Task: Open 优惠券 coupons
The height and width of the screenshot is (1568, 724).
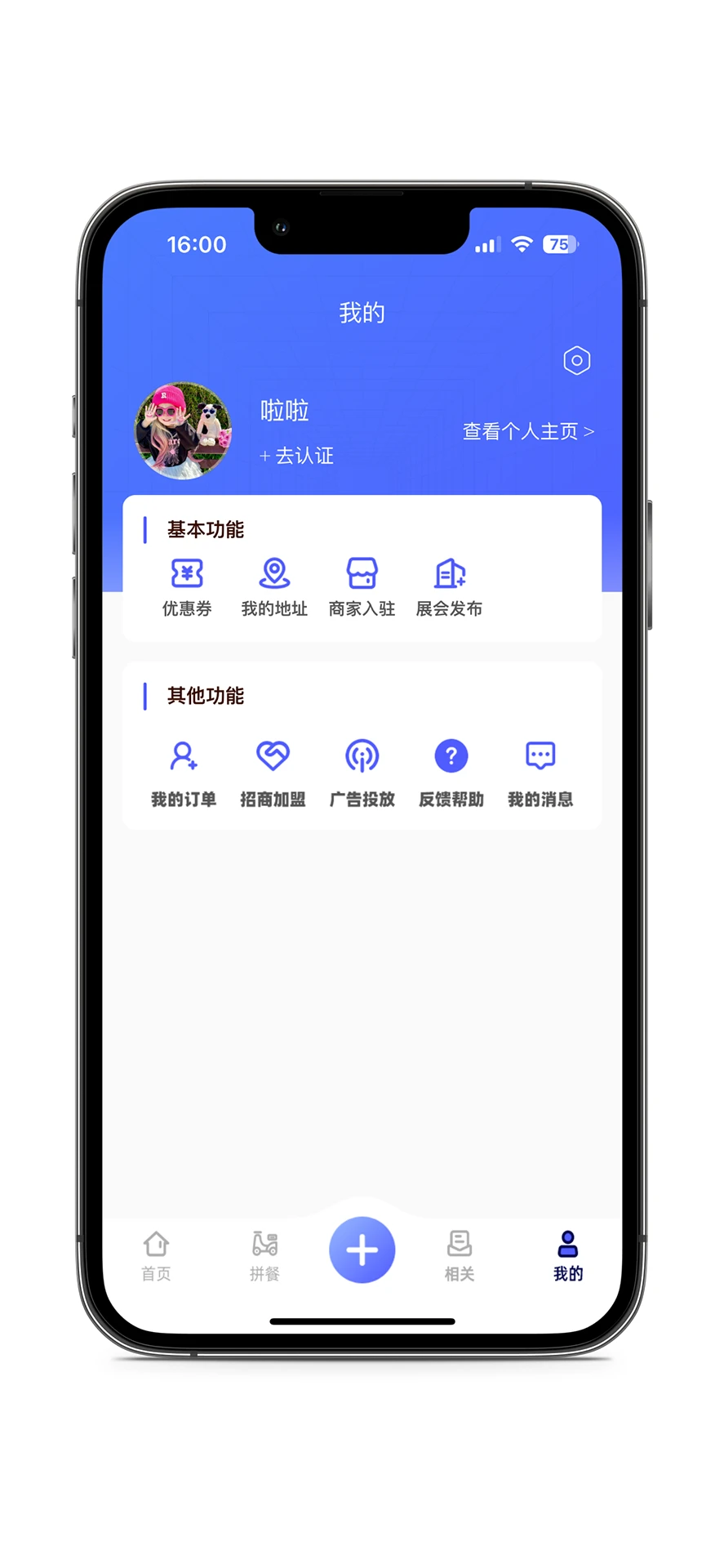Action: point(187,586)
